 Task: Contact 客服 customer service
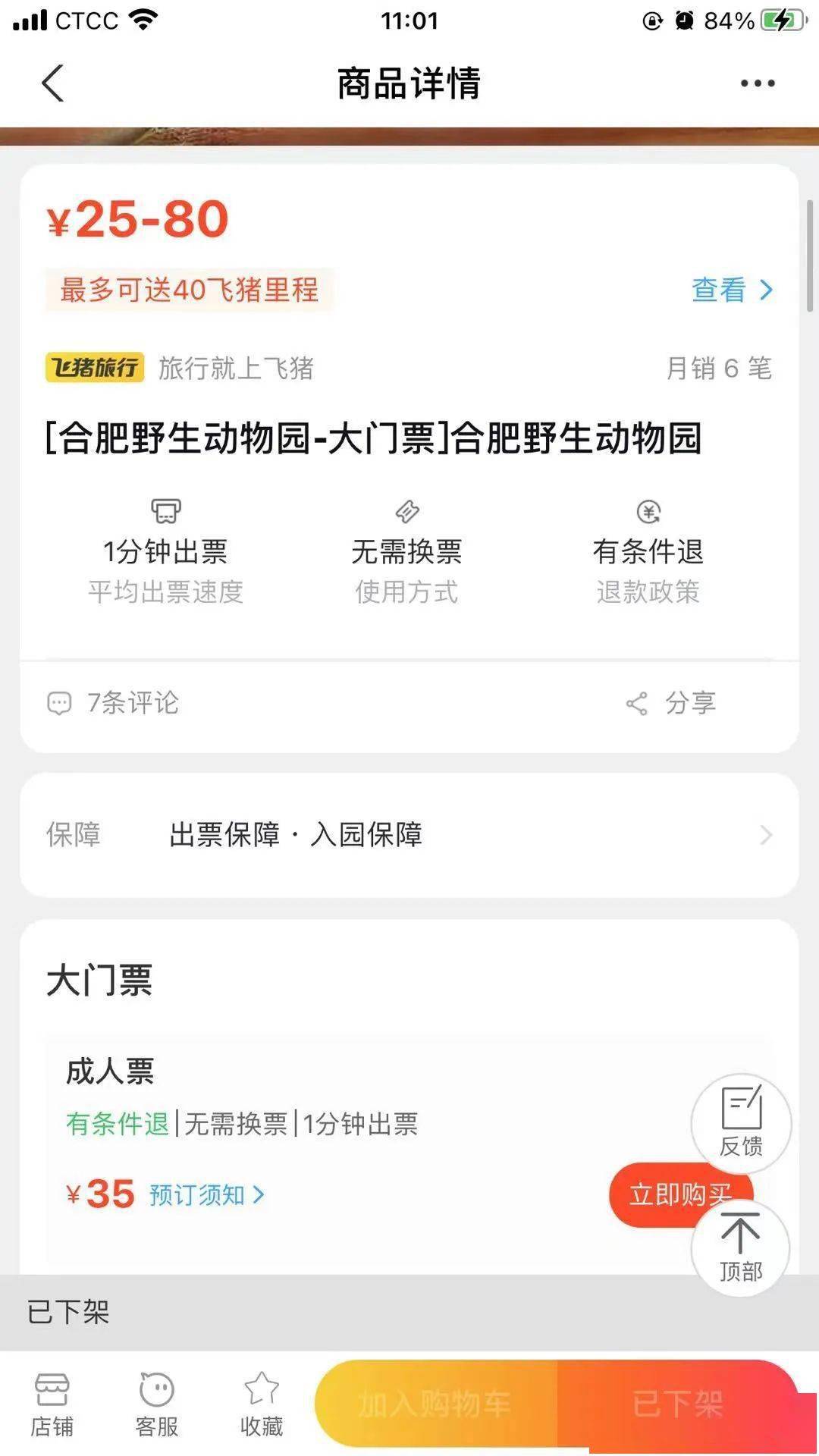coord(156,1404)
